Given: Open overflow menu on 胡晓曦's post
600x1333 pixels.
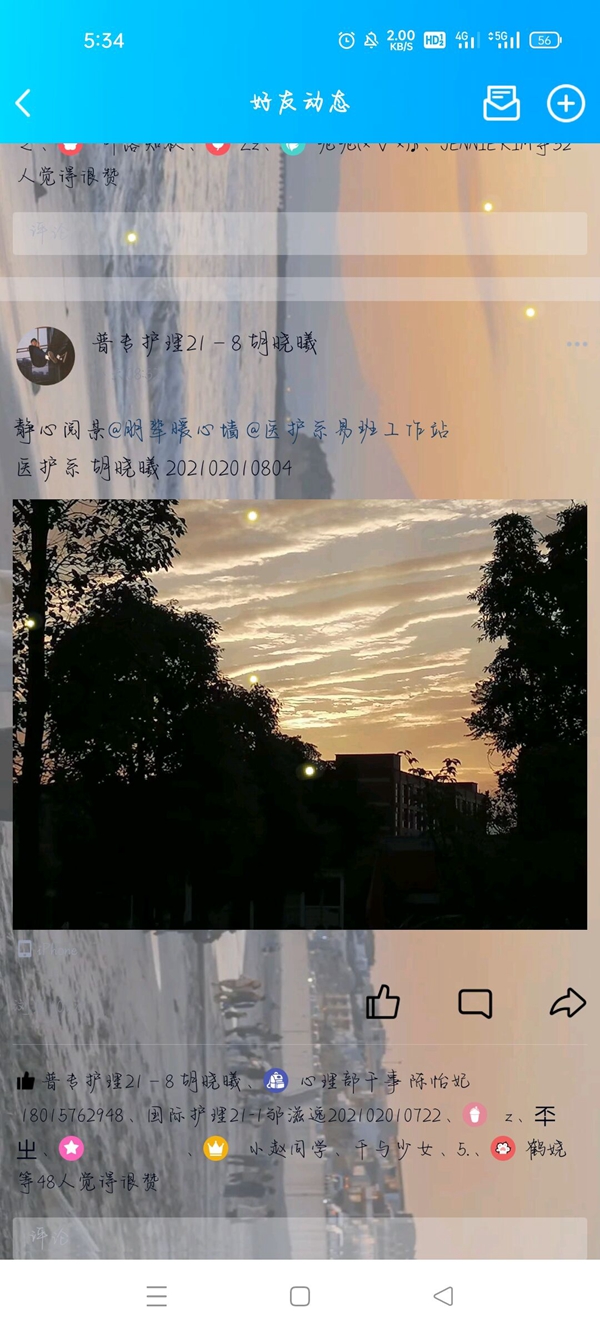Looking at the screenshot, I should [x=576, y=344].
